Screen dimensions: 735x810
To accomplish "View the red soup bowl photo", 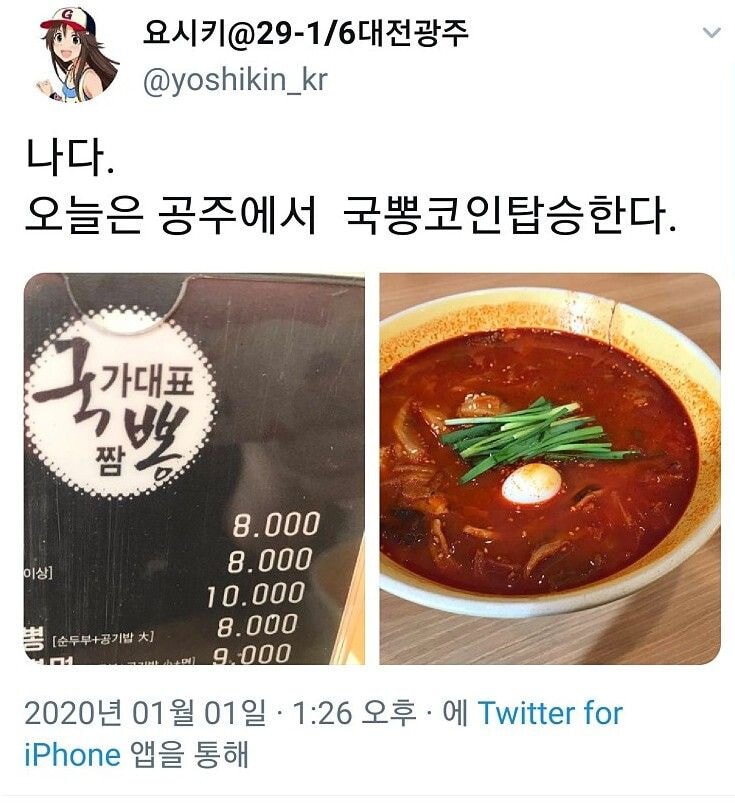I will click(x=550, y=469).
